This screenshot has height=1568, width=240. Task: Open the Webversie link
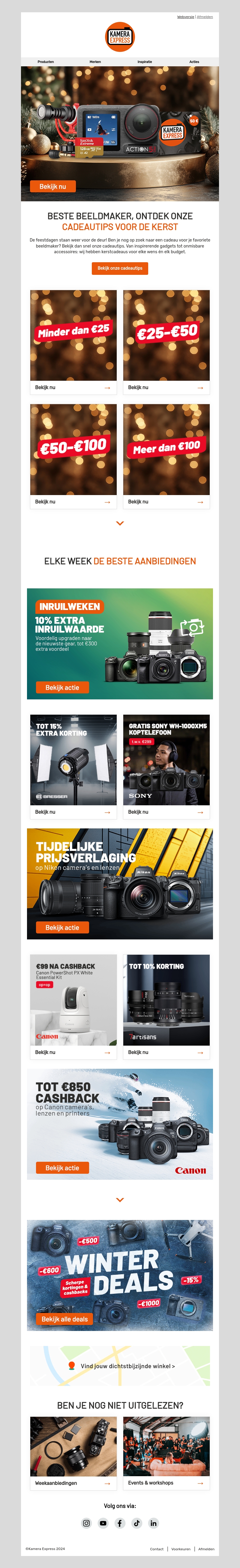(x=185, y=17)
